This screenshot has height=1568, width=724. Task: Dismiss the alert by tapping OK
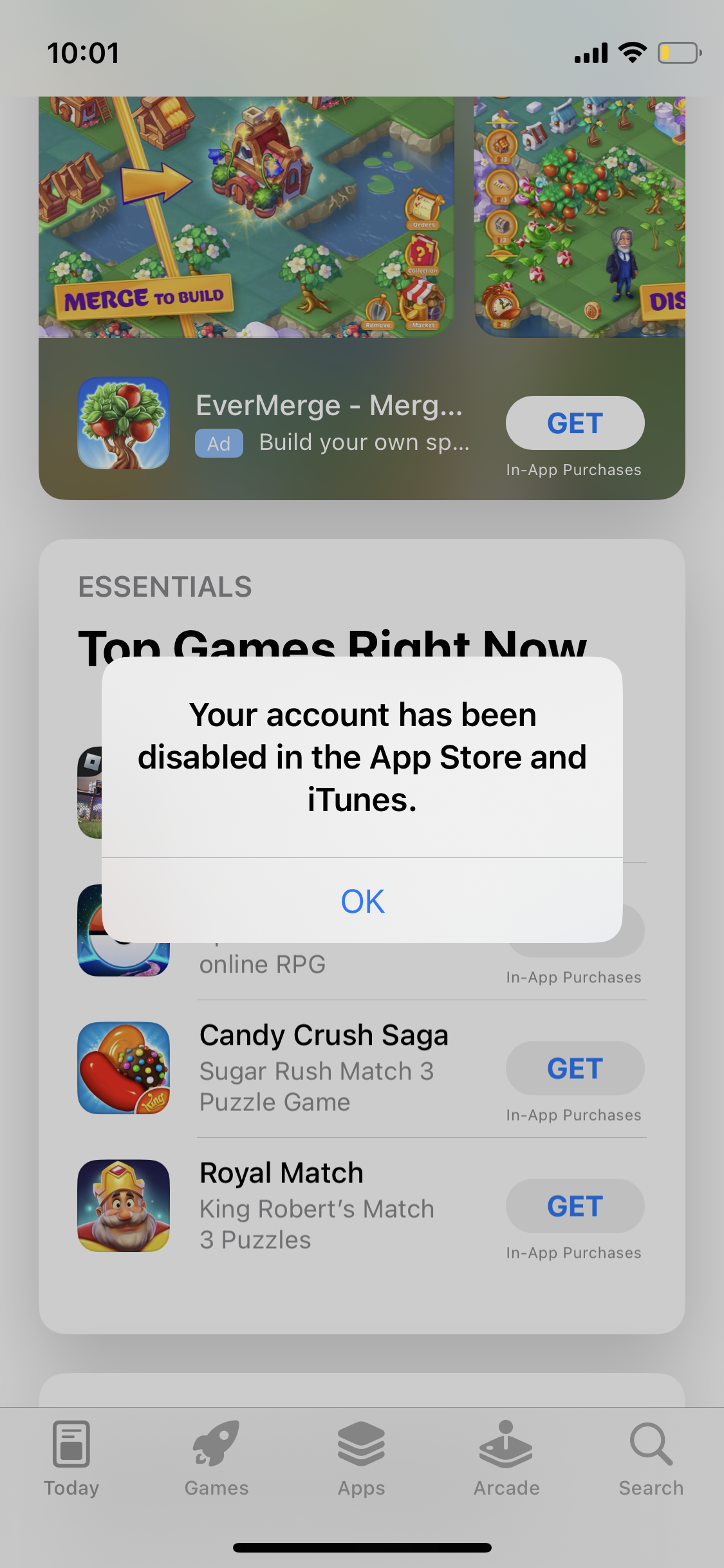click(x=362, y=901)
